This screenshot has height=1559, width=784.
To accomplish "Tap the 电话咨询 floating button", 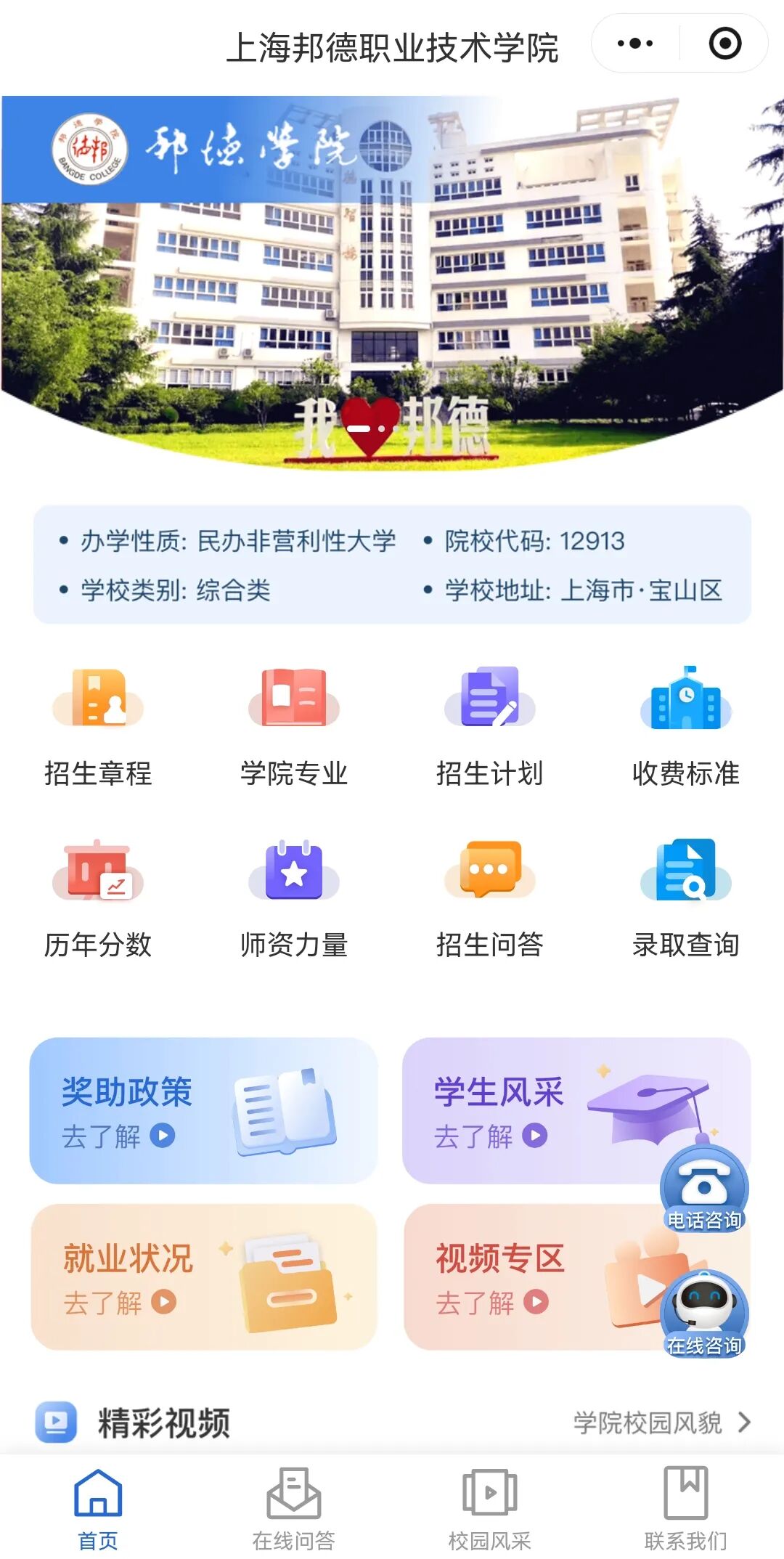I will point(703,1189).
